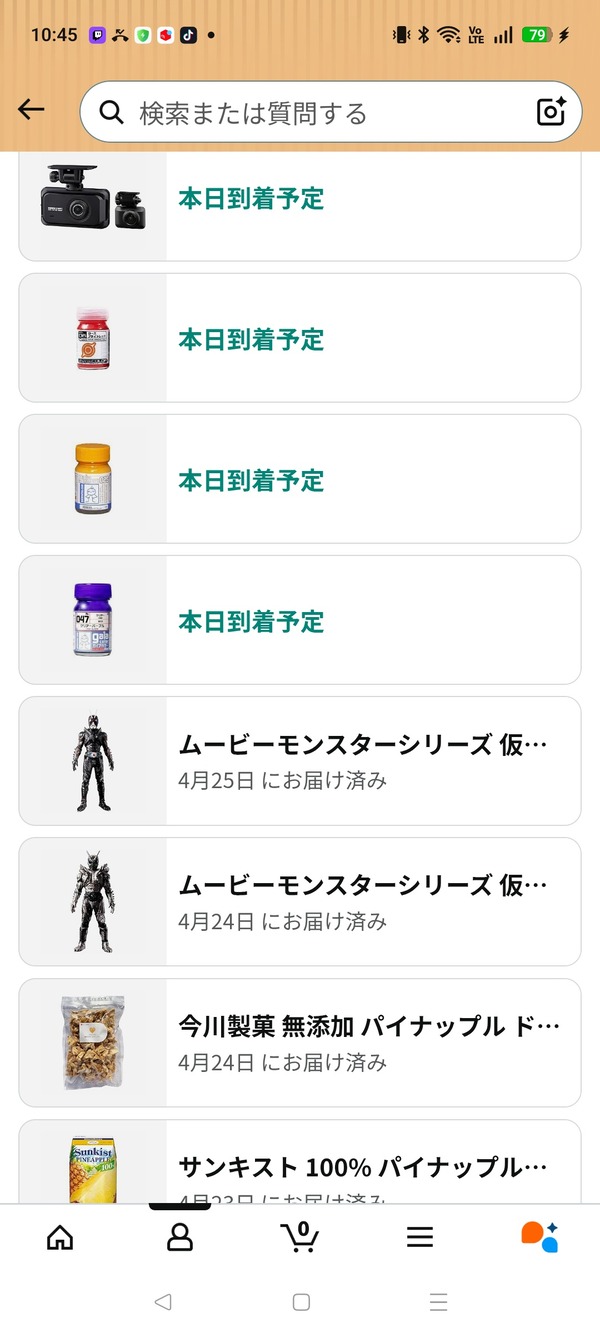Switch to the Home tab
The image size is (600, 1333).
point(60,1237)
